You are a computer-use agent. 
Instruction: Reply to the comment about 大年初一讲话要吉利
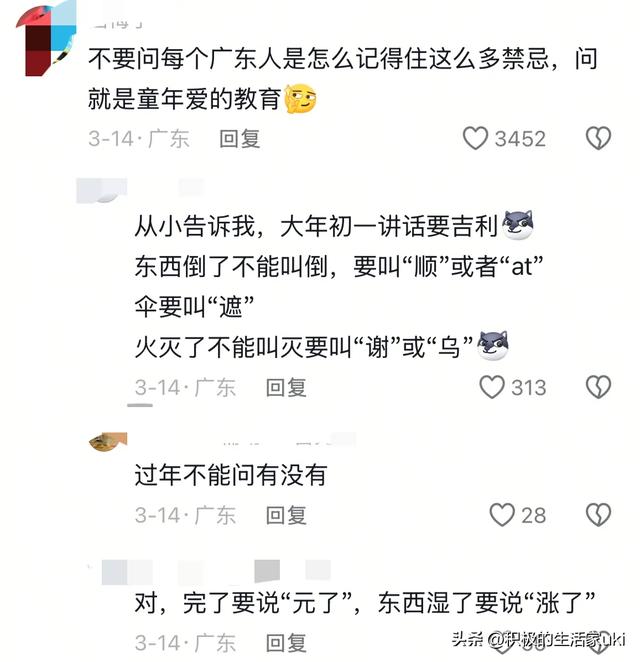click(x=286, y=387)
